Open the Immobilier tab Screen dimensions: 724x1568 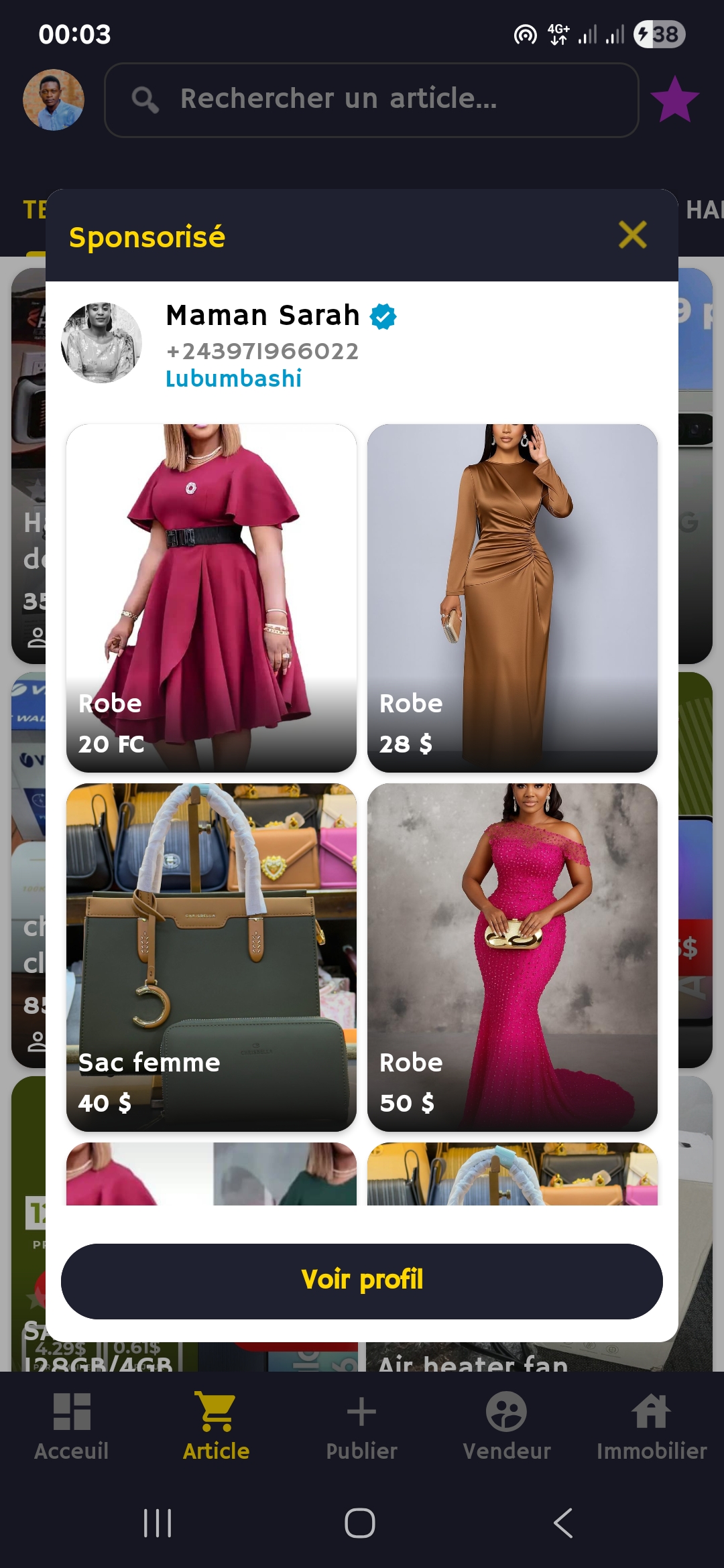point(652,1427)
